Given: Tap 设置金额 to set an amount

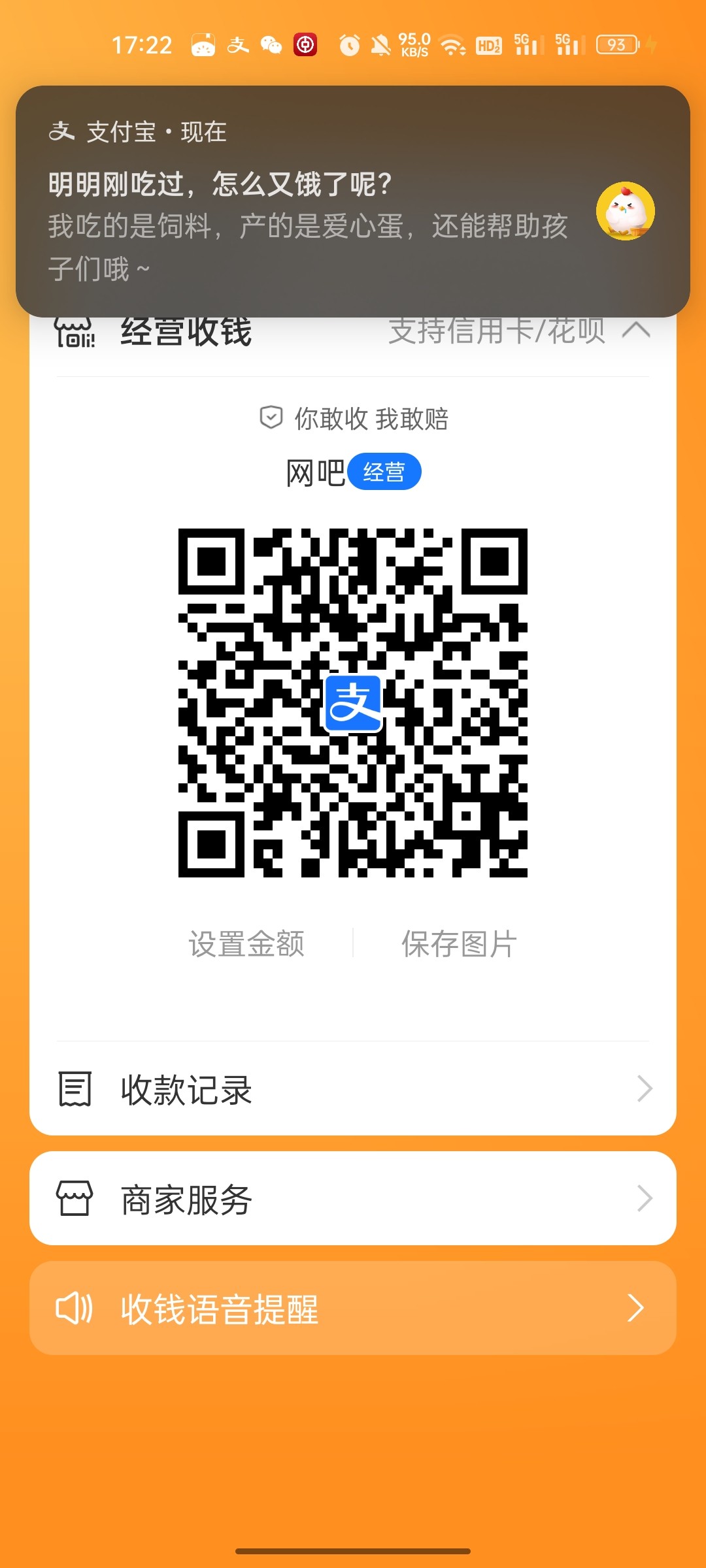Looking at the screenshot, I should [x=246, y=944].
